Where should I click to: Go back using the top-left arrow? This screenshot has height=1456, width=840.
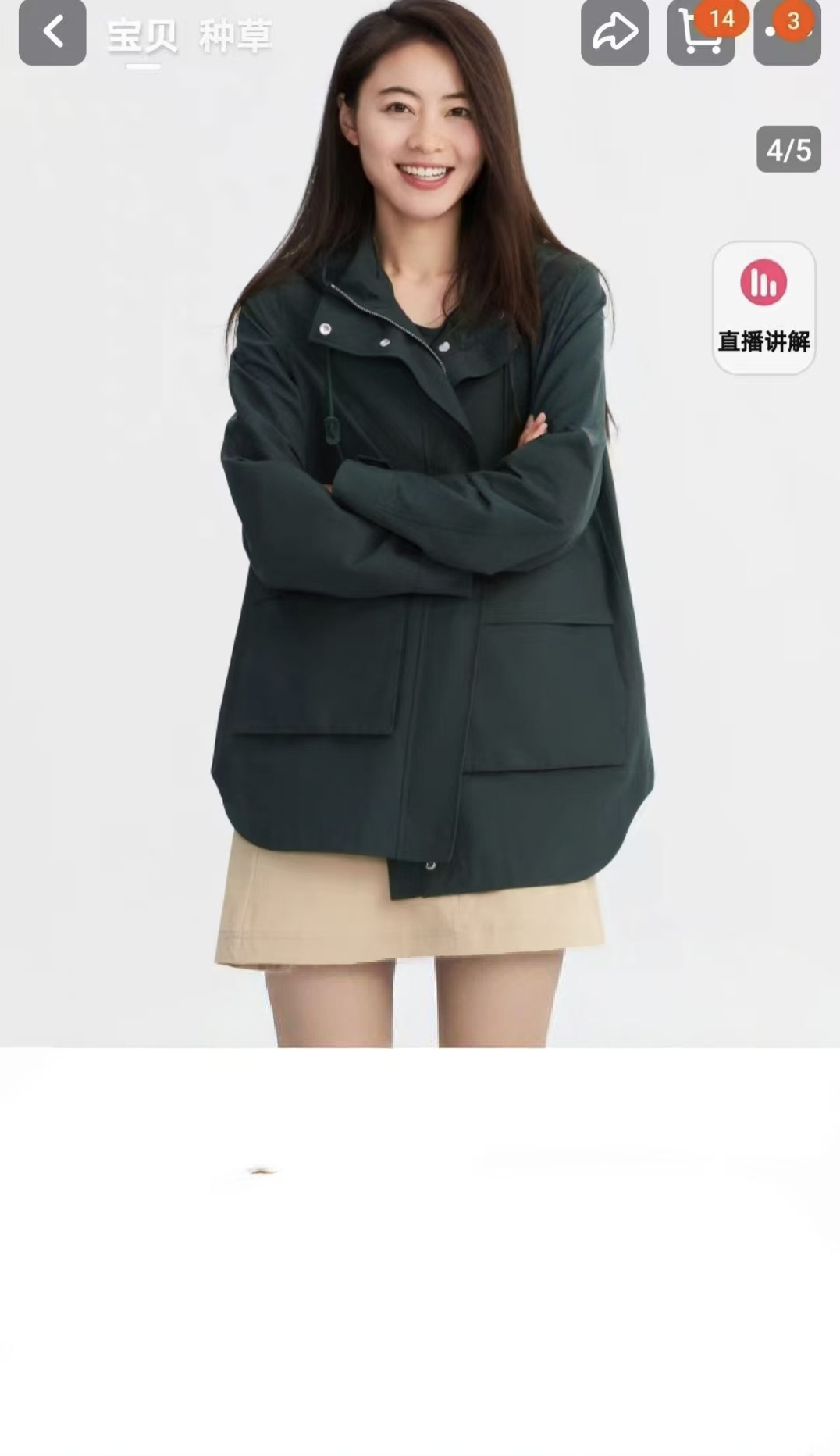[x=52, y=32]
